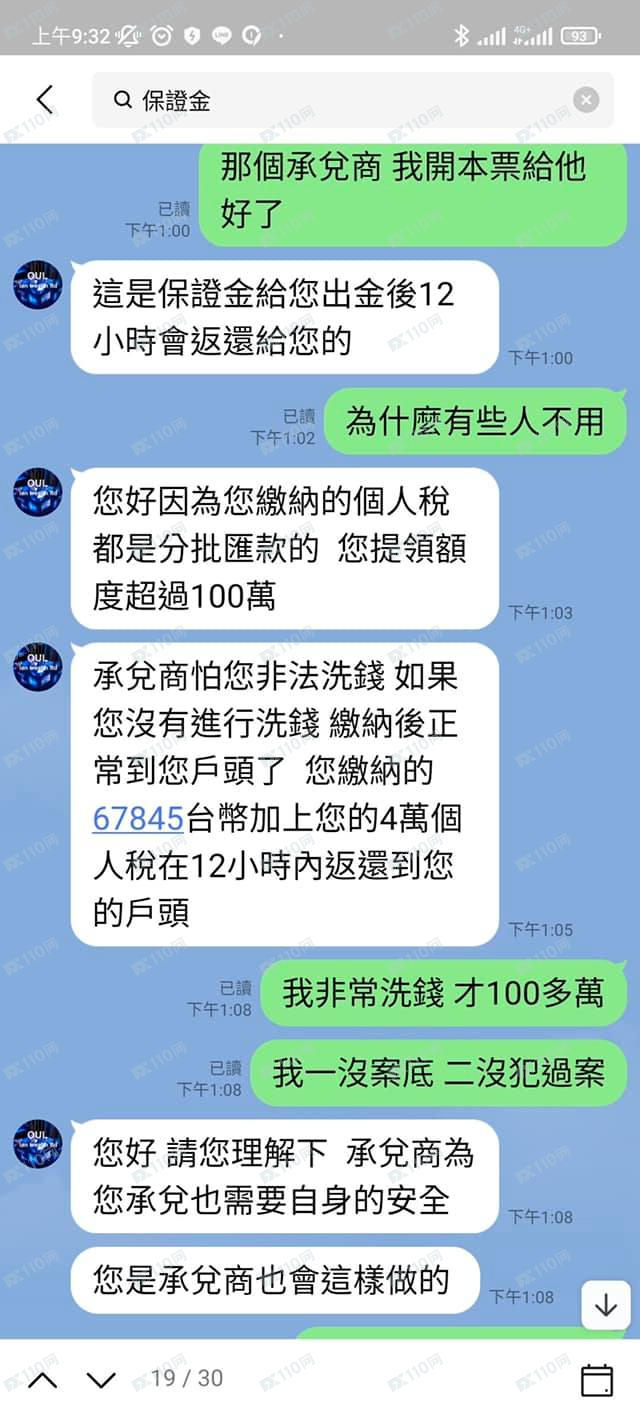
Task: Tap the 保證金 search field
Action: click(340, 100)
